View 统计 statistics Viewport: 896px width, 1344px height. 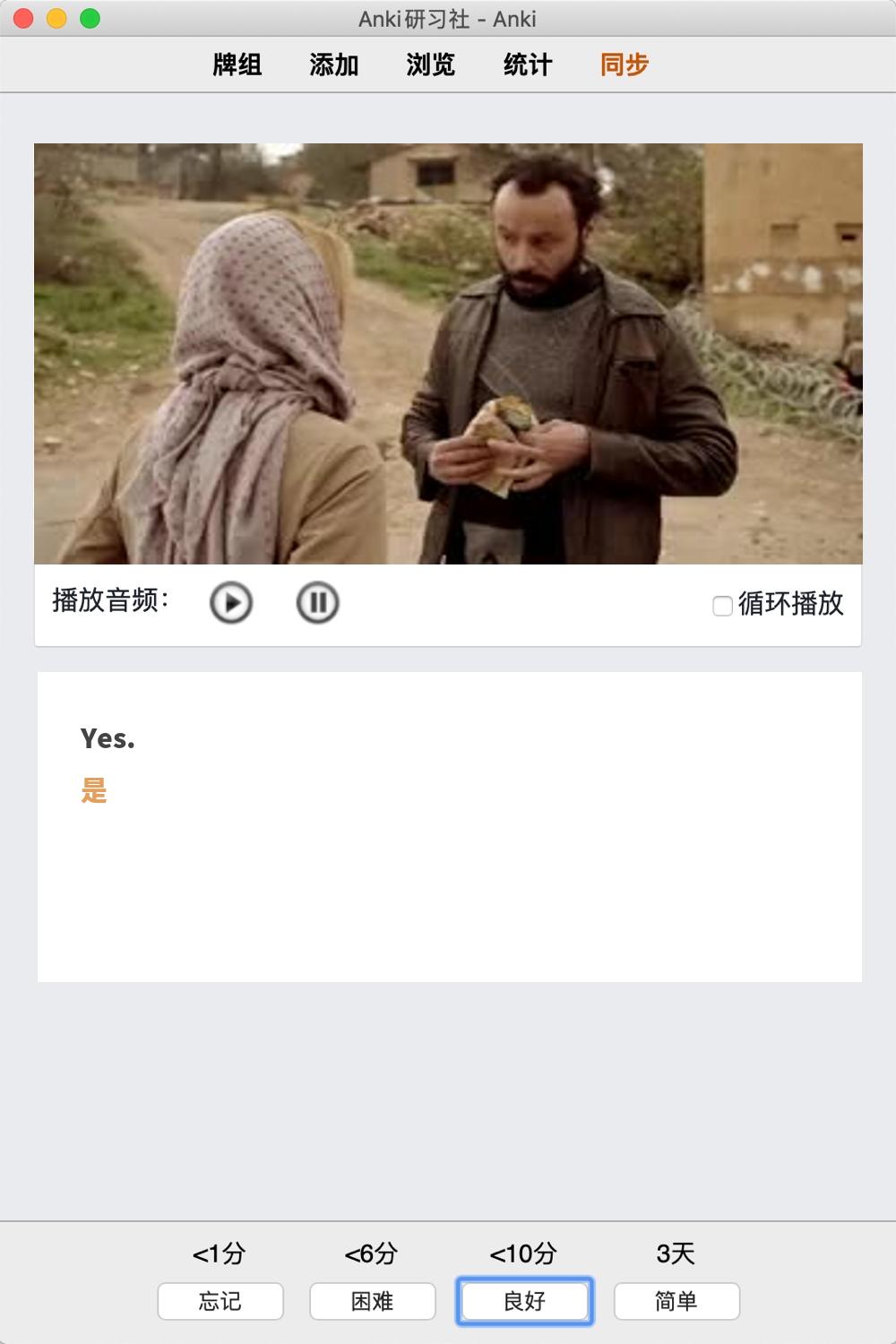point(528,65)
